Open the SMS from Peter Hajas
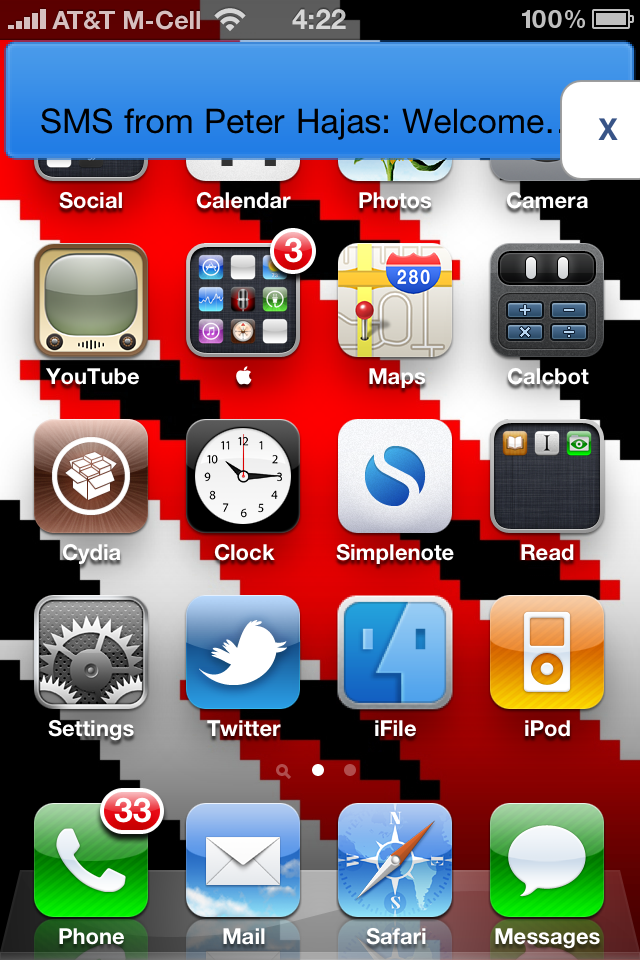The image size is (640, 960). pyautogui.click(x=290, y=120)
